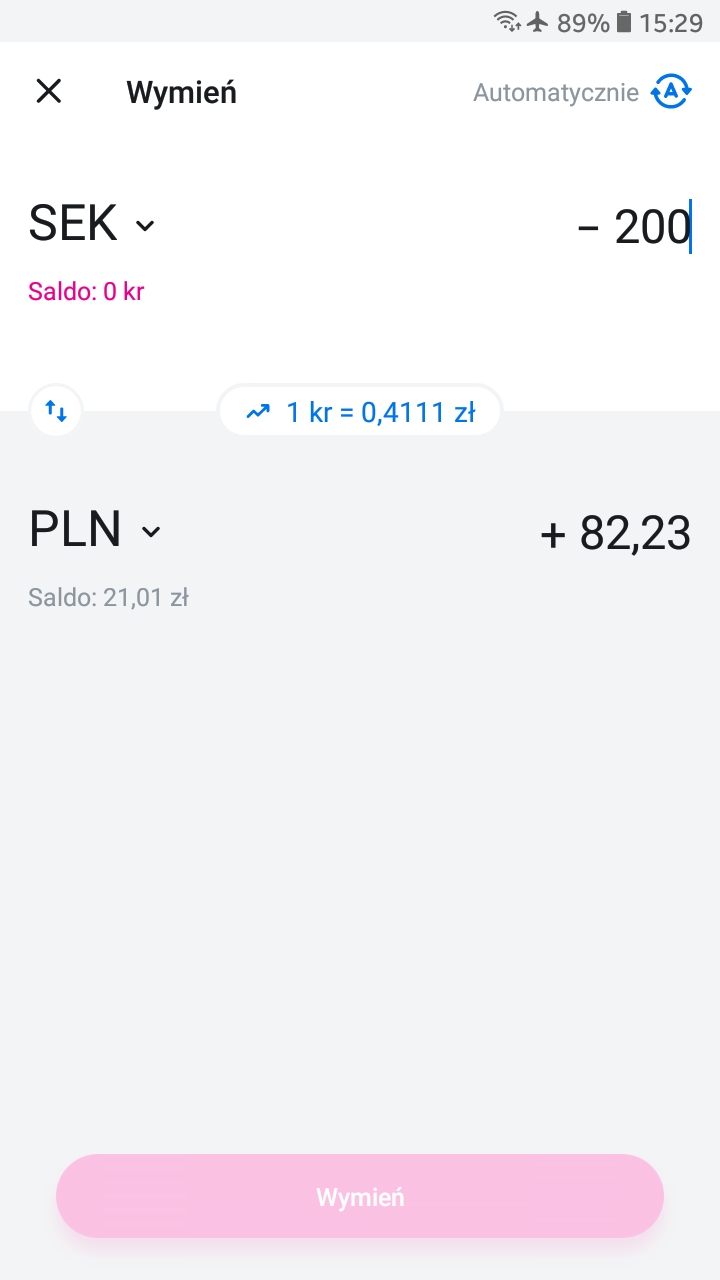Tap the pink Wymień button

click(x=360, y=1196)
